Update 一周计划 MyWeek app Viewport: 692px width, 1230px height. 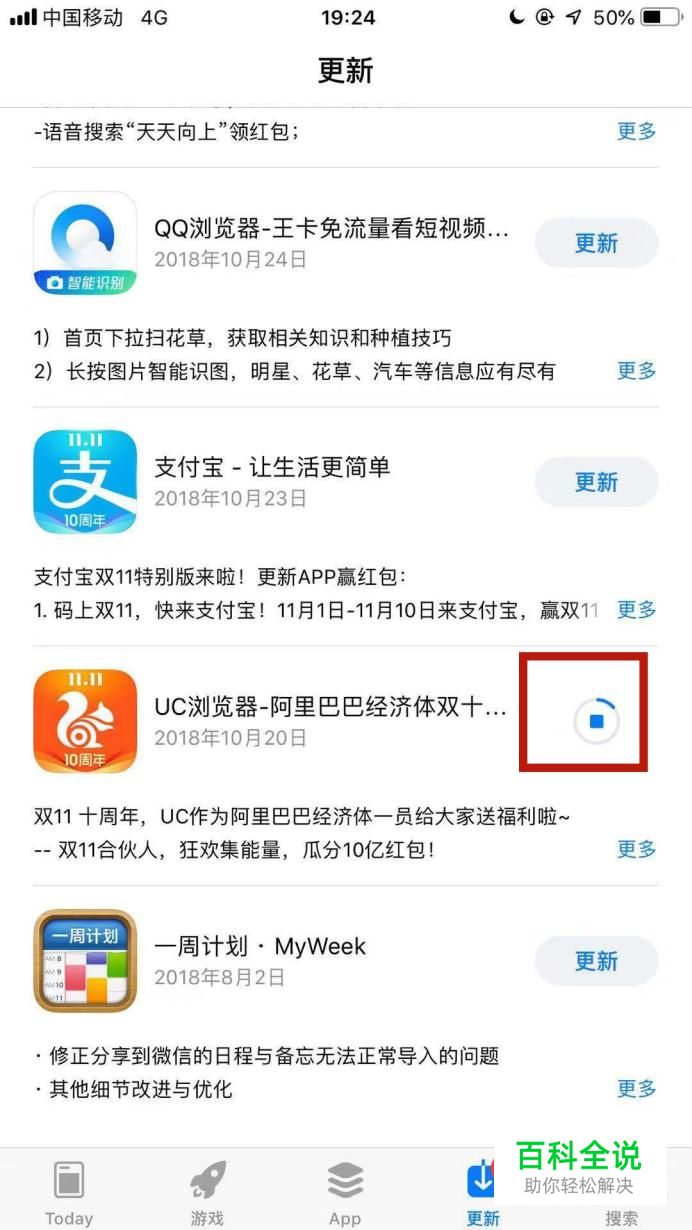pyautogui.click(x=596, y=961)
